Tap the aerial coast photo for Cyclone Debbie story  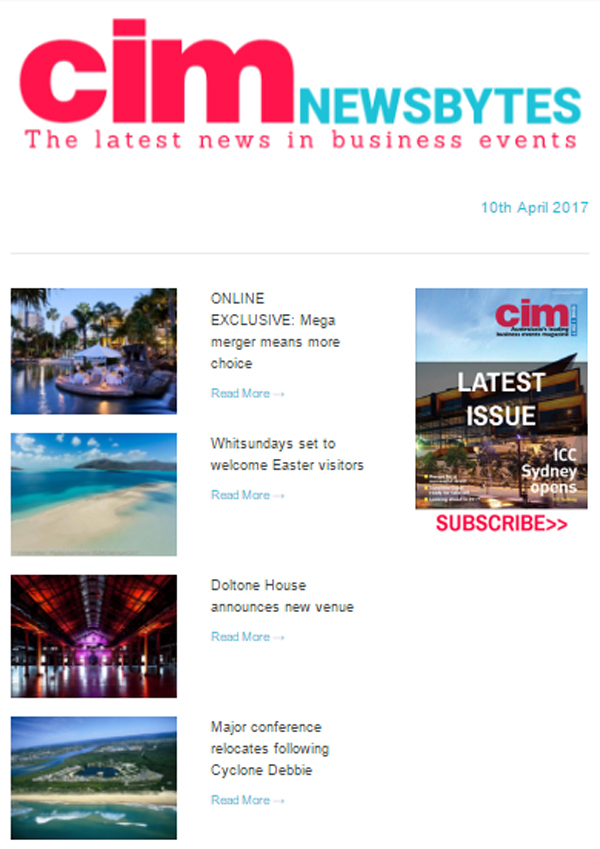click(94, 778)
